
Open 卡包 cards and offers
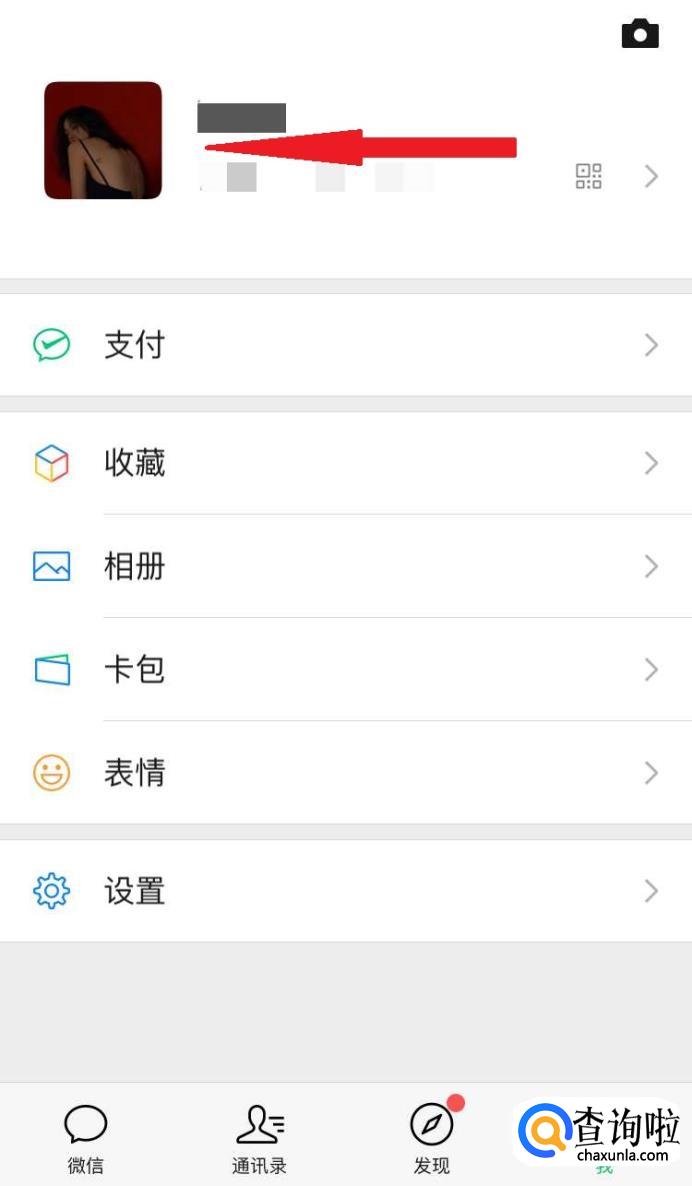click(345, 670)
